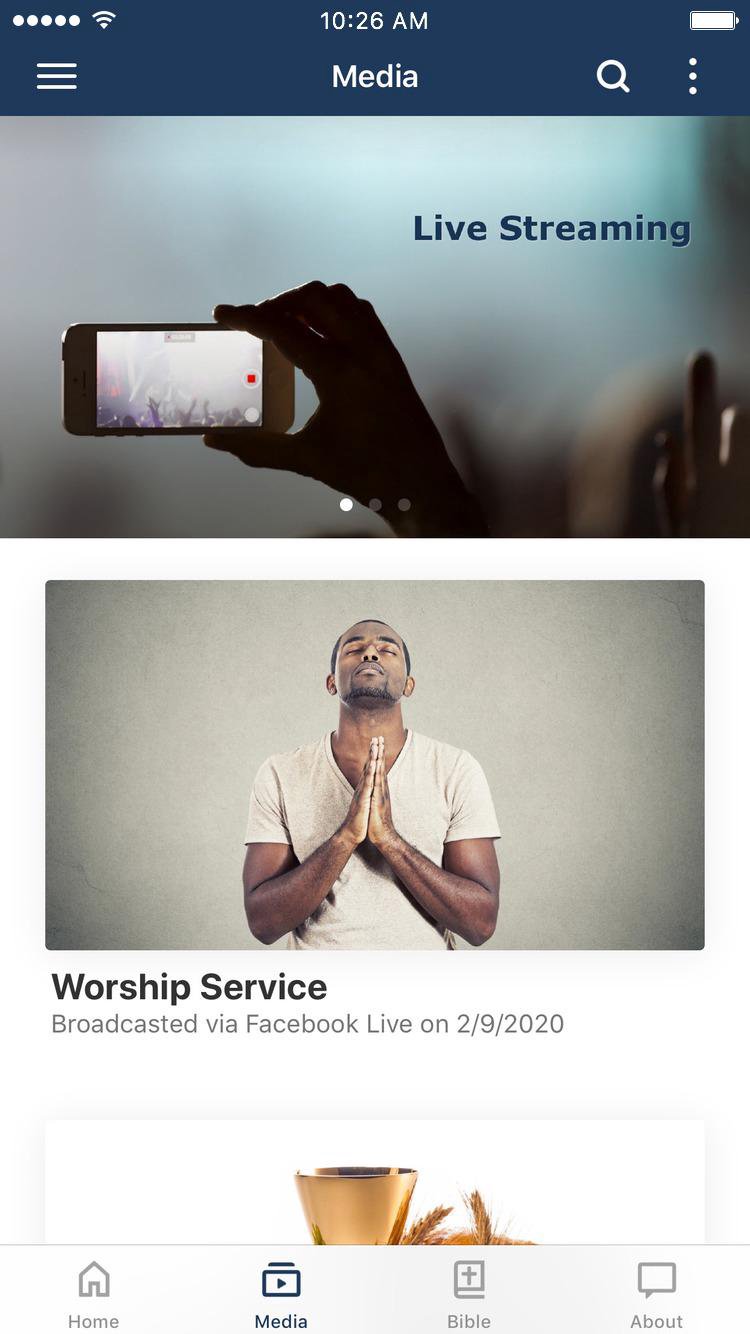This screenshot has width=750, height=1334.
Task: Switch to the Home tab
Action: click(94, 1292)
